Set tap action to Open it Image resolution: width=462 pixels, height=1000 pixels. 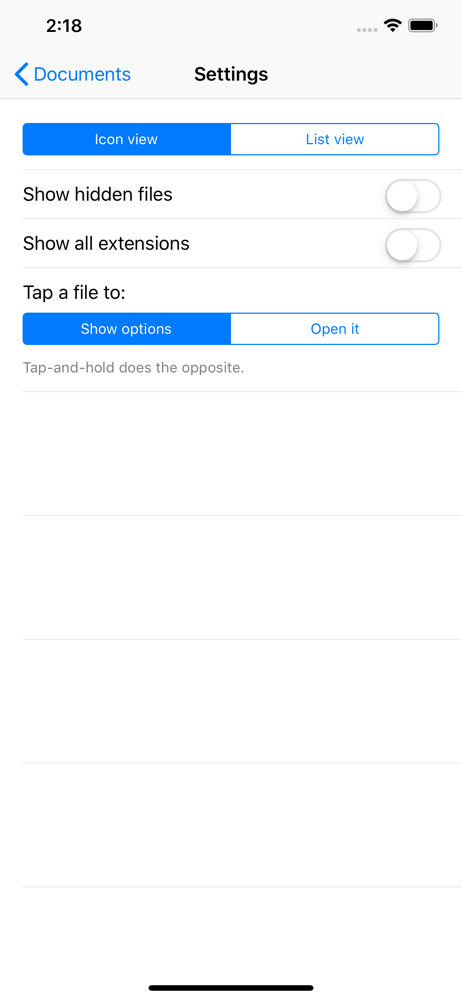pos(335,329)
